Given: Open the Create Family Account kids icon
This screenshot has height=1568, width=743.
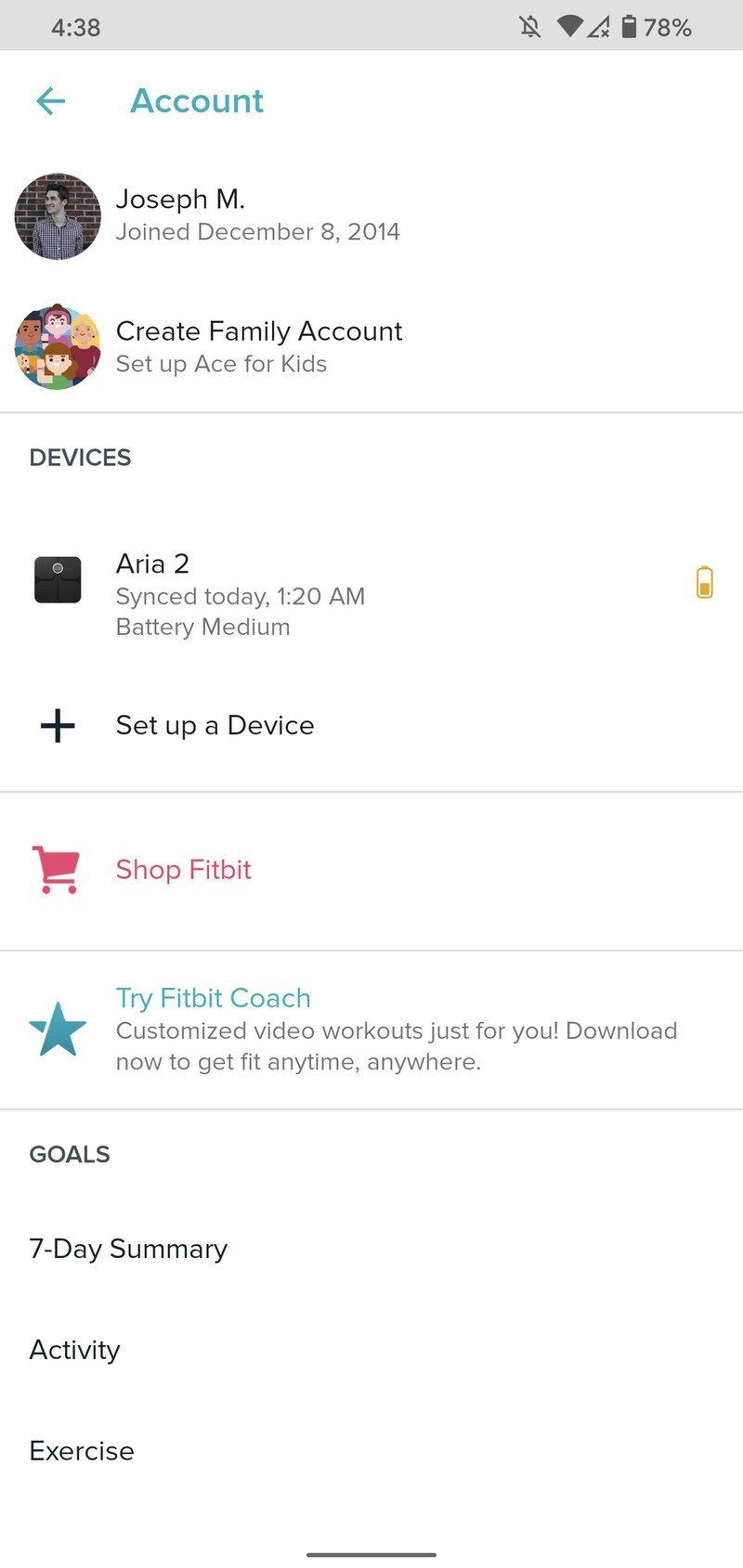Looking at the screenshot, I should (57, 346).
